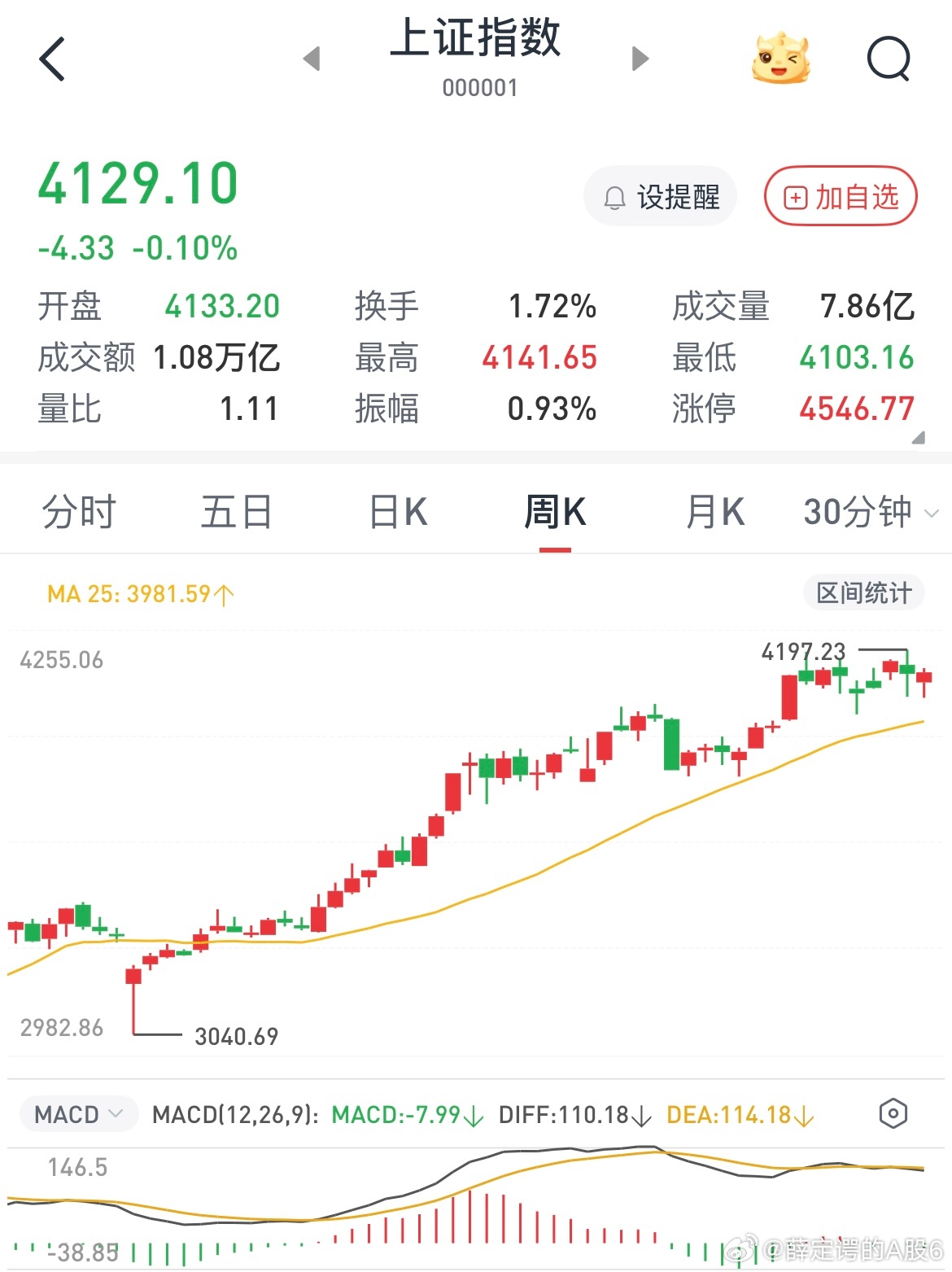
Task: Select the 月K monthly chart tab
Action: tap(714, 512)
